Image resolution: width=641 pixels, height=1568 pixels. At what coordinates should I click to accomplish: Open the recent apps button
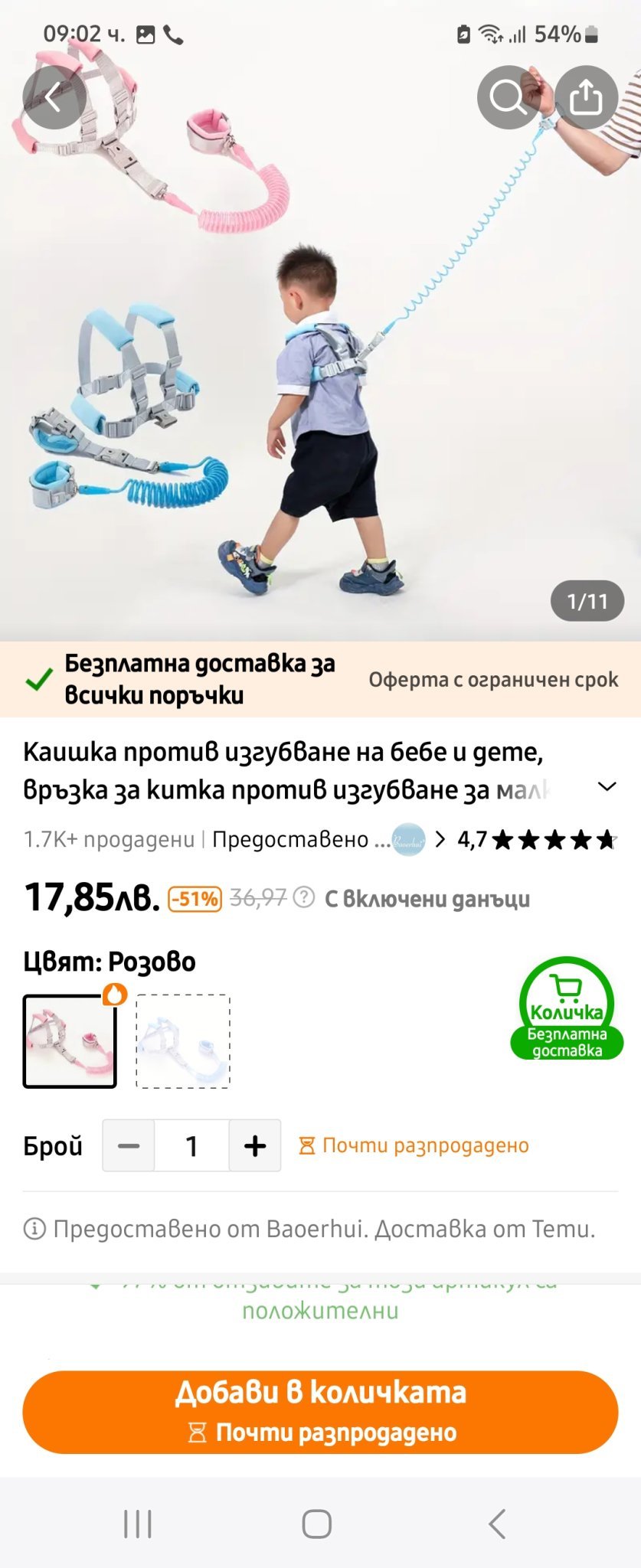point(138,1524)
